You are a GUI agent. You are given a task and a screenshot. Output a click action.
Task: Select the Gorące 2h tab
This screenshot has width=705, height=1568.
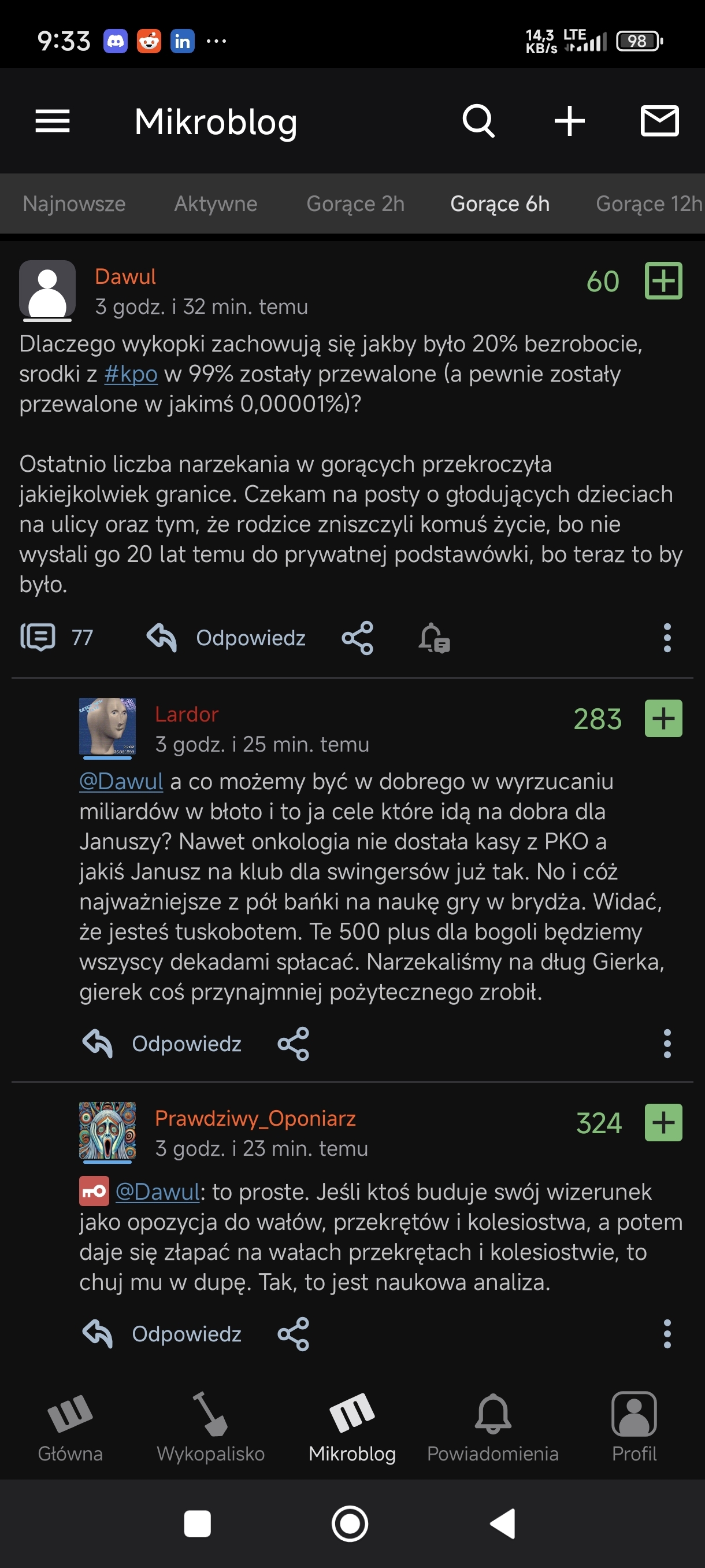pos(355,204)
